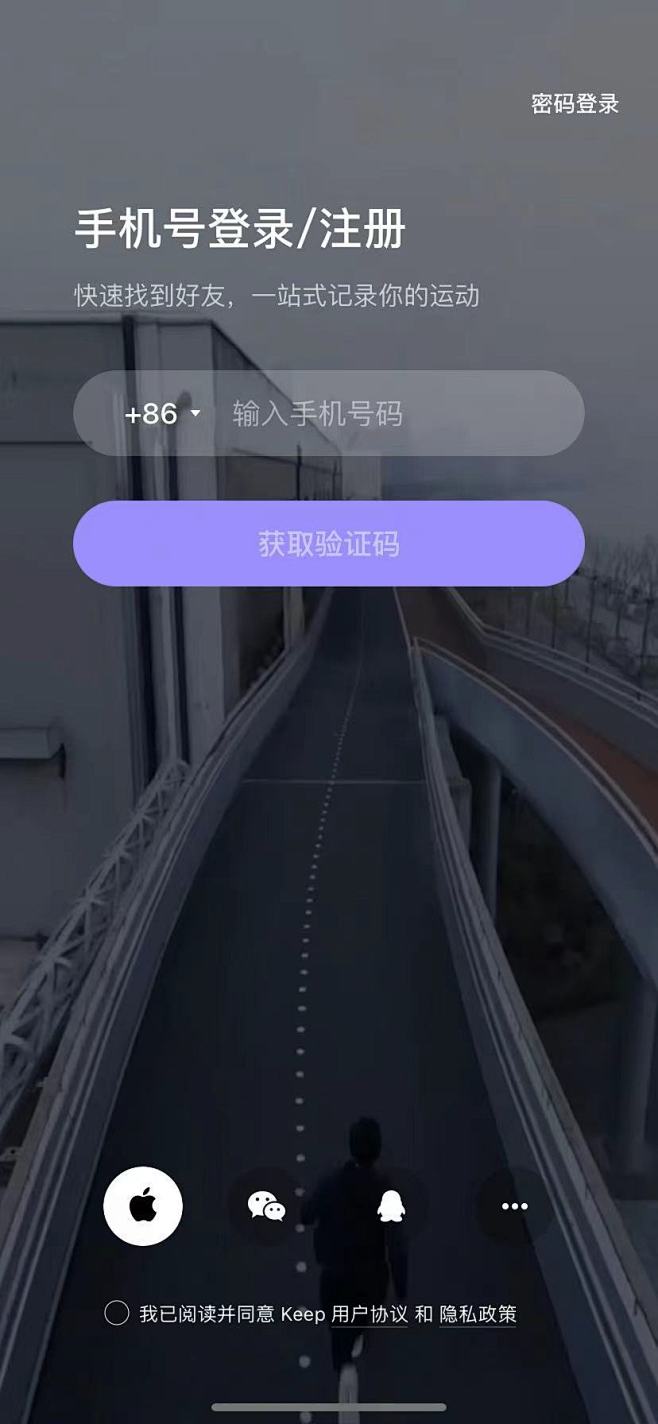
Task: Show more login options (three dots)
Action: (514, 1206)
